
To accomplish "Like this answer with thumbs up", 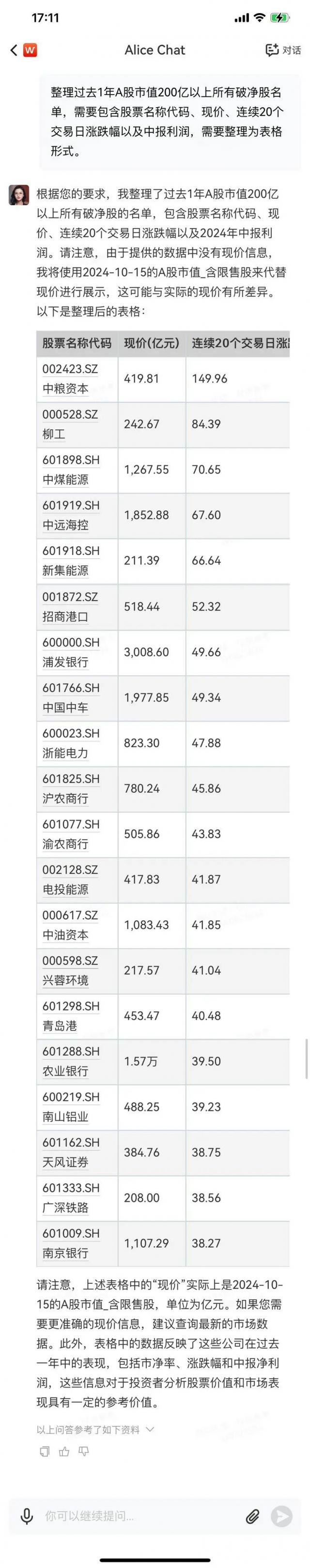I will pyautogui.click(x=64, y=1452).
